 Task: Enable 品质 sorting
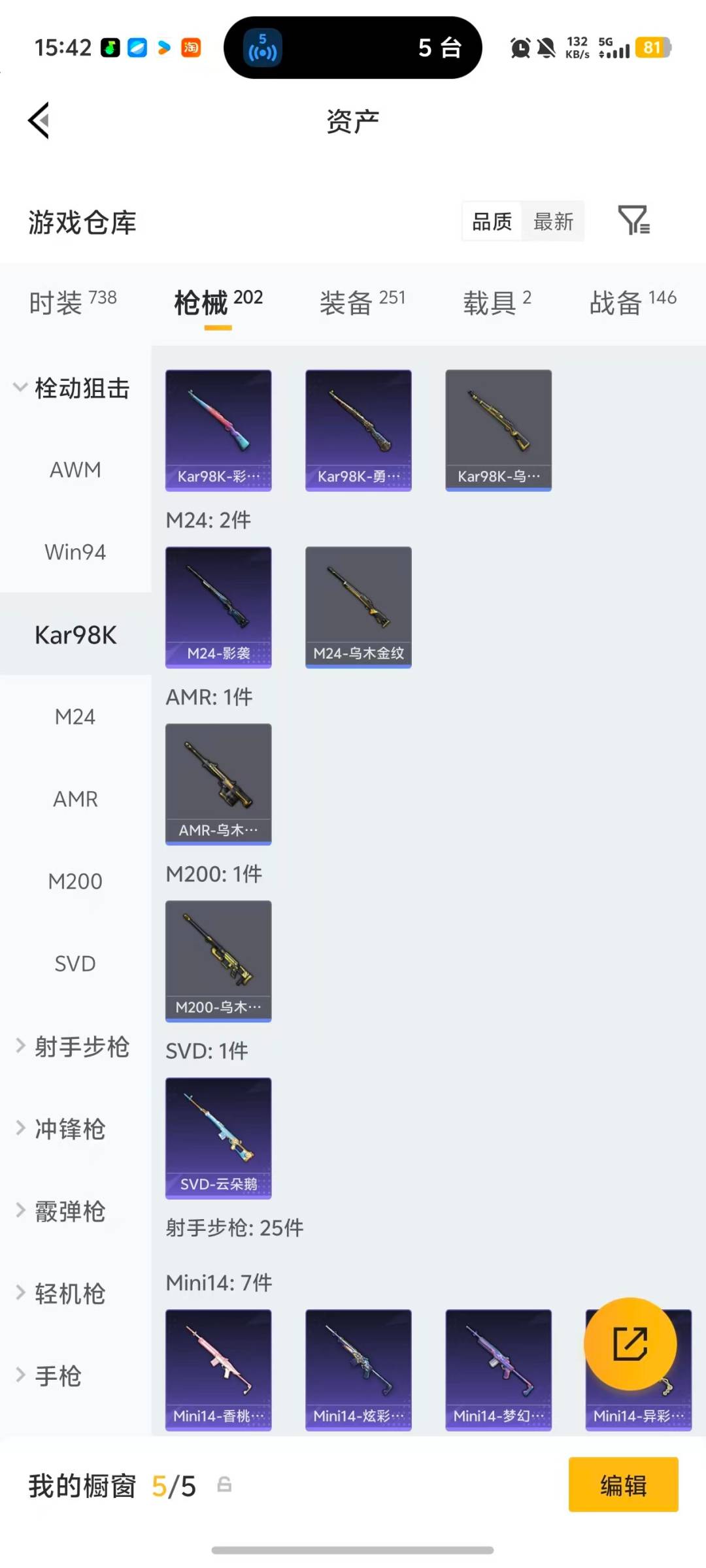[490, 221]
